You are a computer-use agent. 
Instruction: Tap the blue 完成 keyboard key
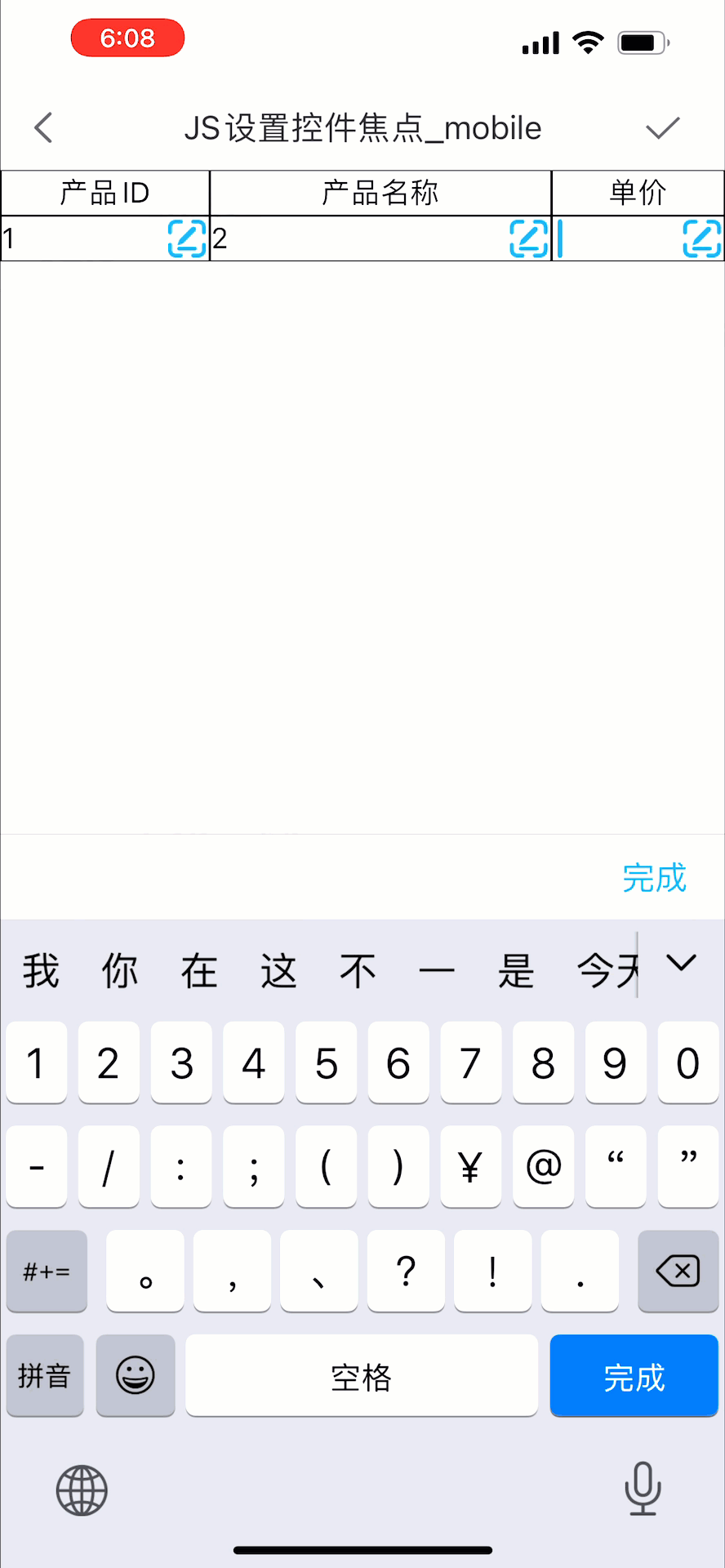coord(634,1375)
